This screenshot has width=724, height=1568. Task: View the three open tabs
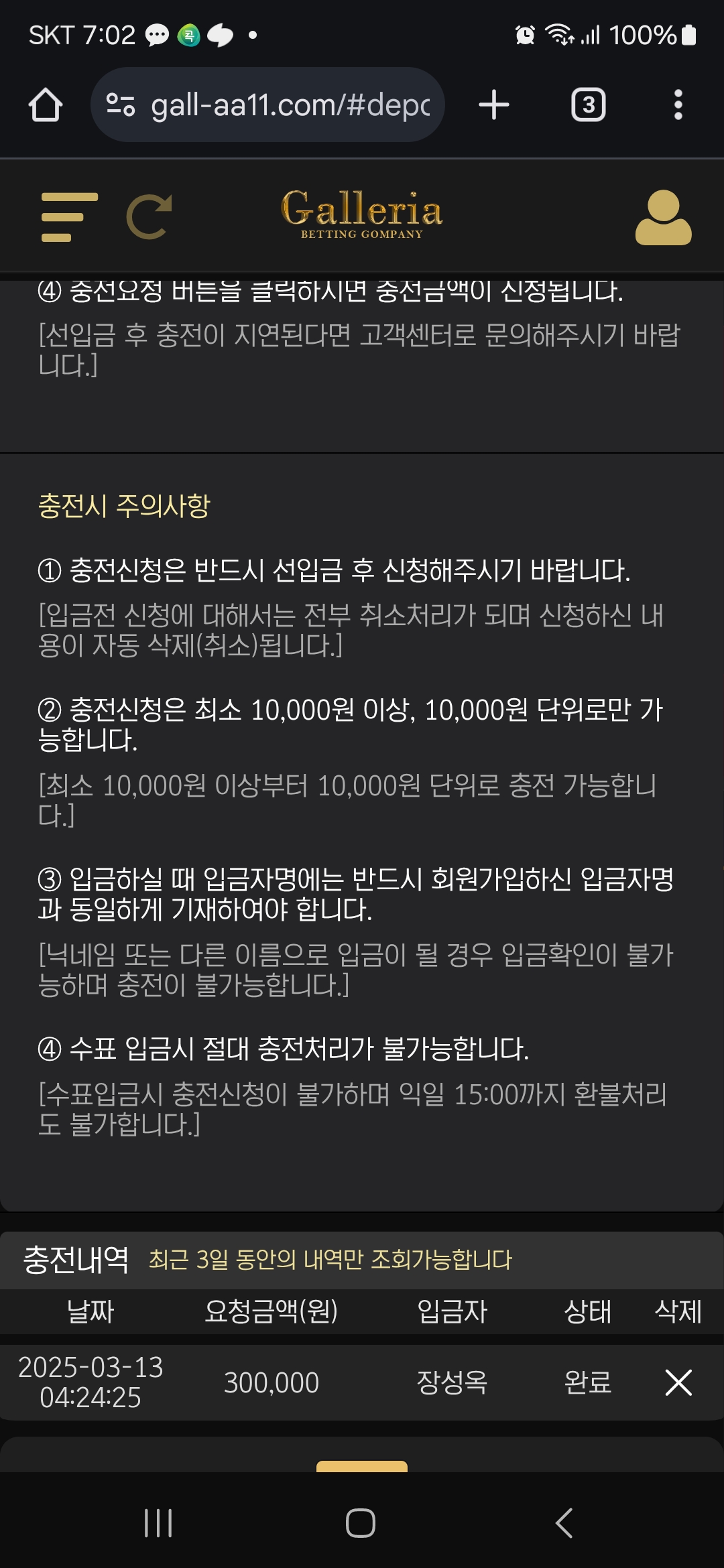coord(588,105)
